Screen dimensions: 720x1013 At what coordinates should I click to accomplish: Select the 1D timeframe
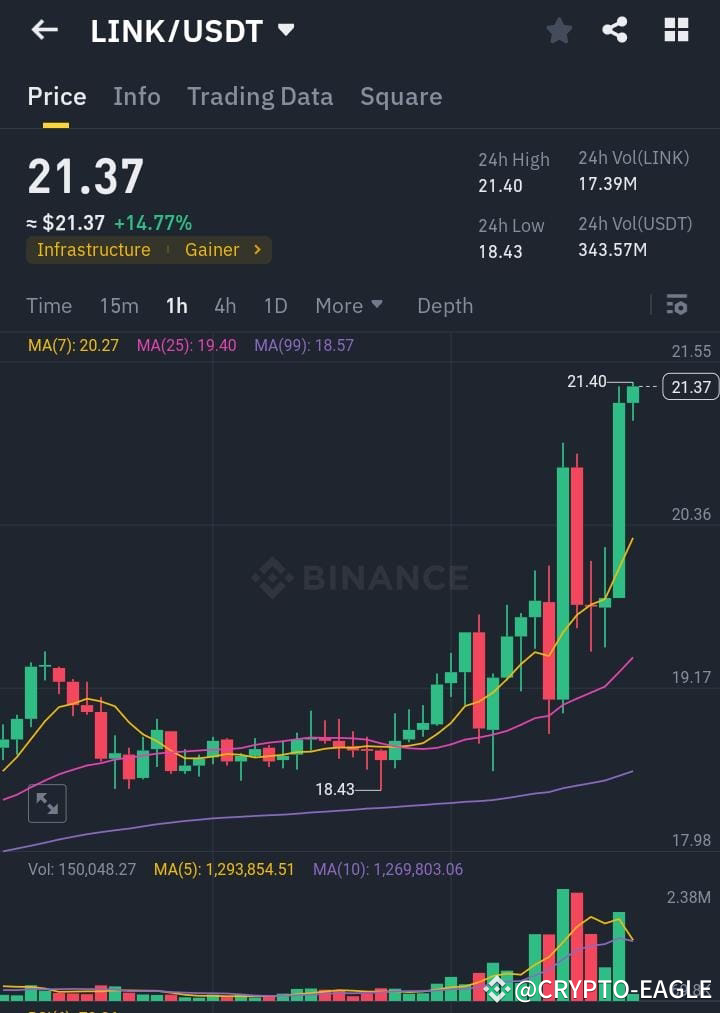point(275,305)
